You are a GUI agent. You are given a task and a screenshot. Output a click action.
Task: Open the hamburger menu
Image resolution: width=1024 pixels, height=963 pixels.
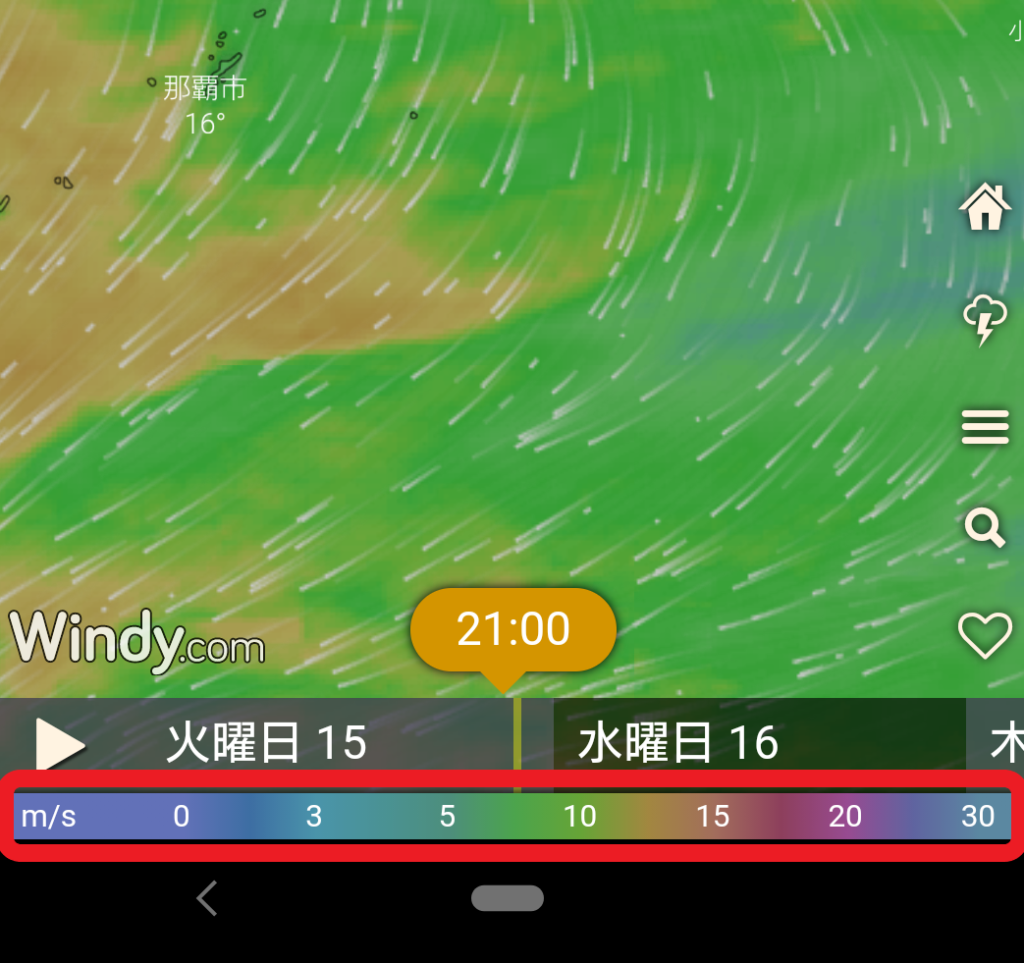click(x=984, y=428)
